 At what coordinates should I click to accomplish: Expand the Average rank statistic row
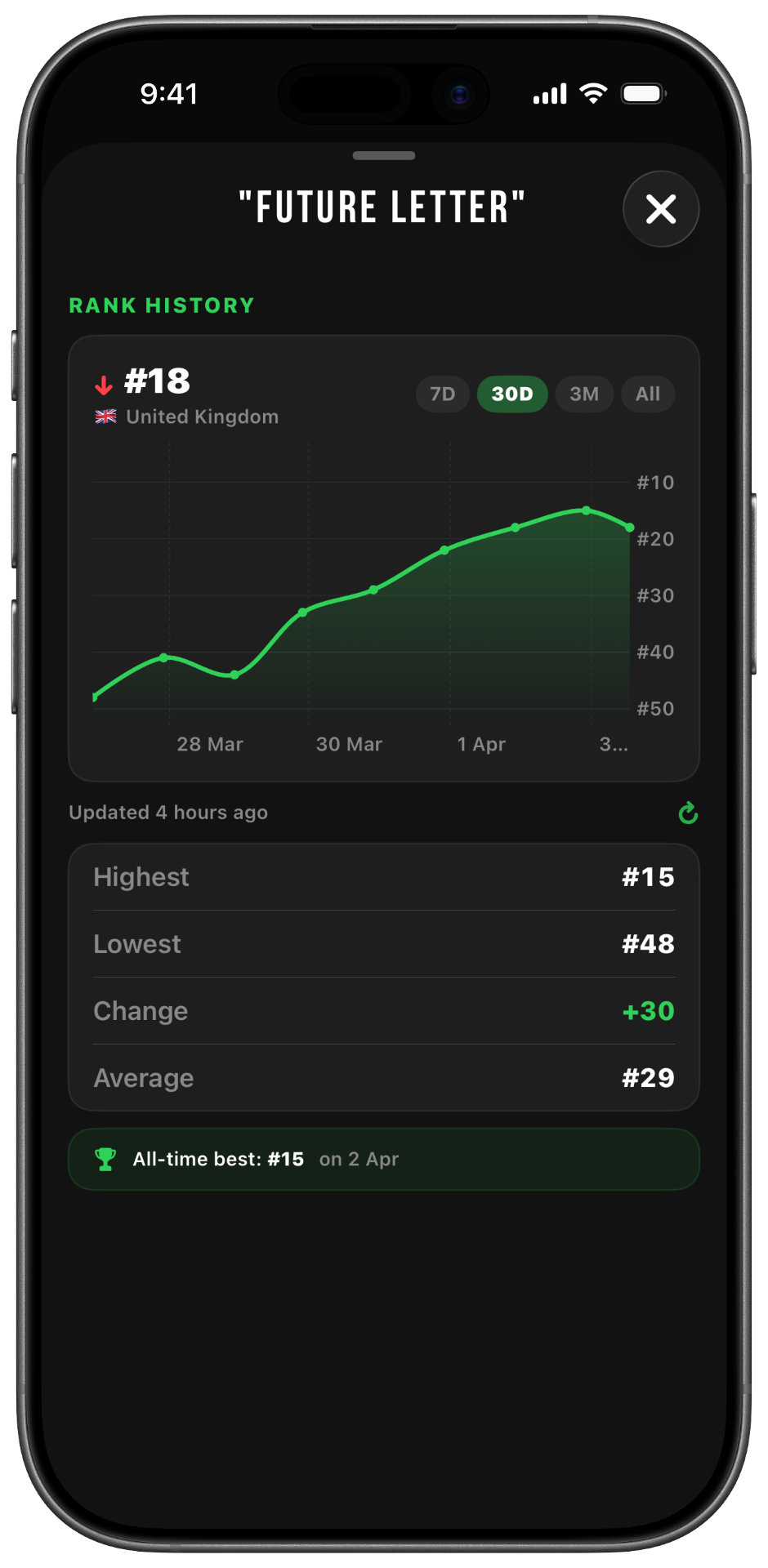click(x=383, y=1077)
